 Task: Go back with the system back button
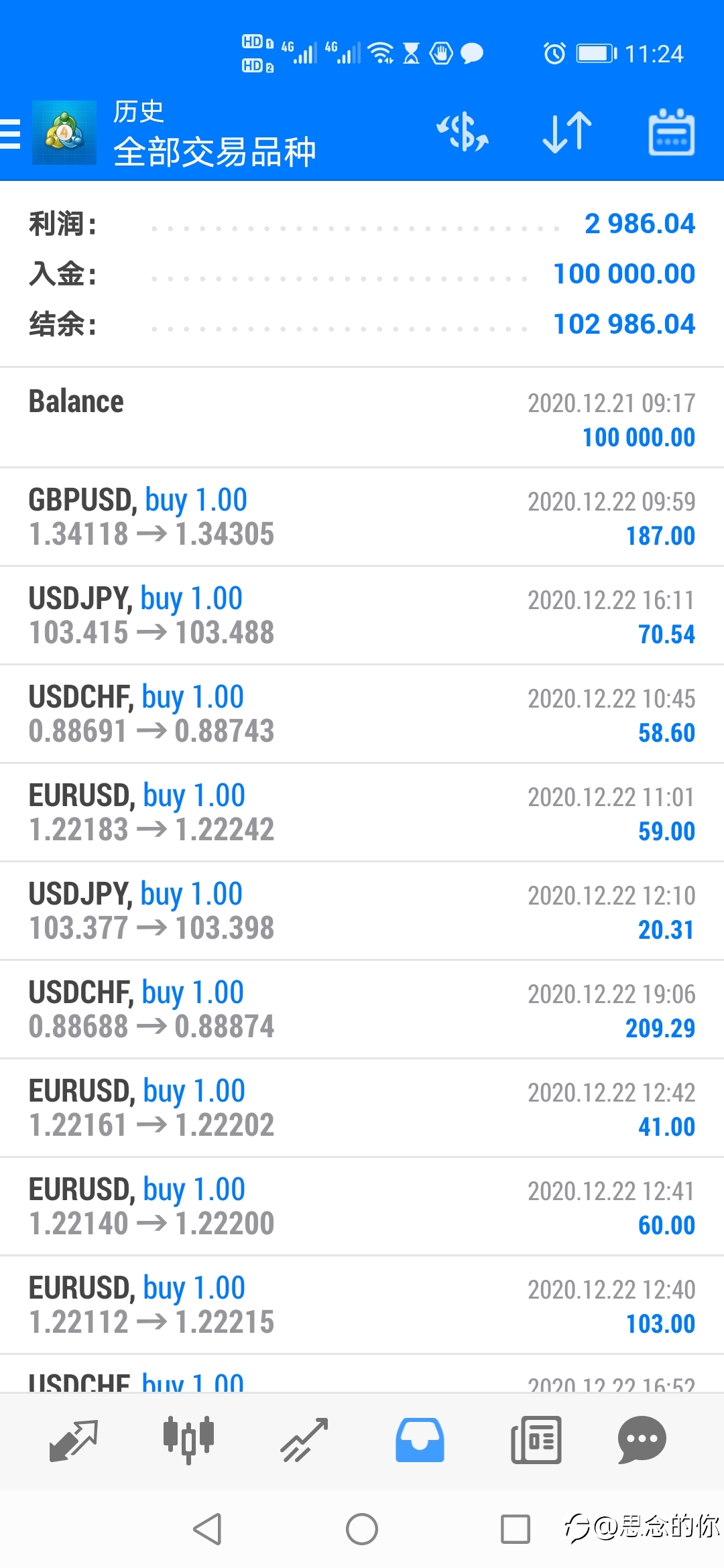pos(207,1529)
